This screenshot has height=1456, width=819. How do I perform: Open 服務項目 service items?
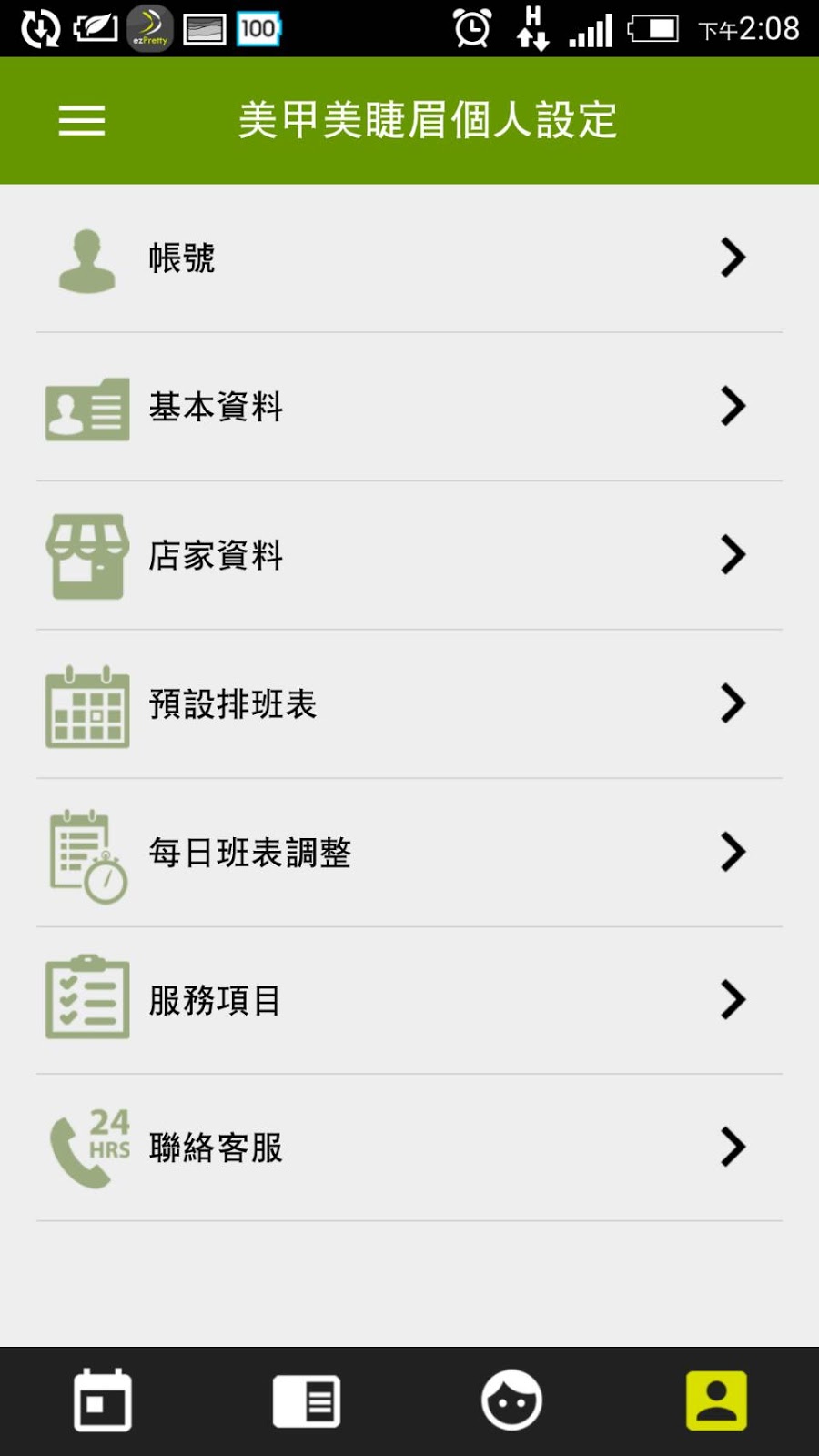[409, 1000]
